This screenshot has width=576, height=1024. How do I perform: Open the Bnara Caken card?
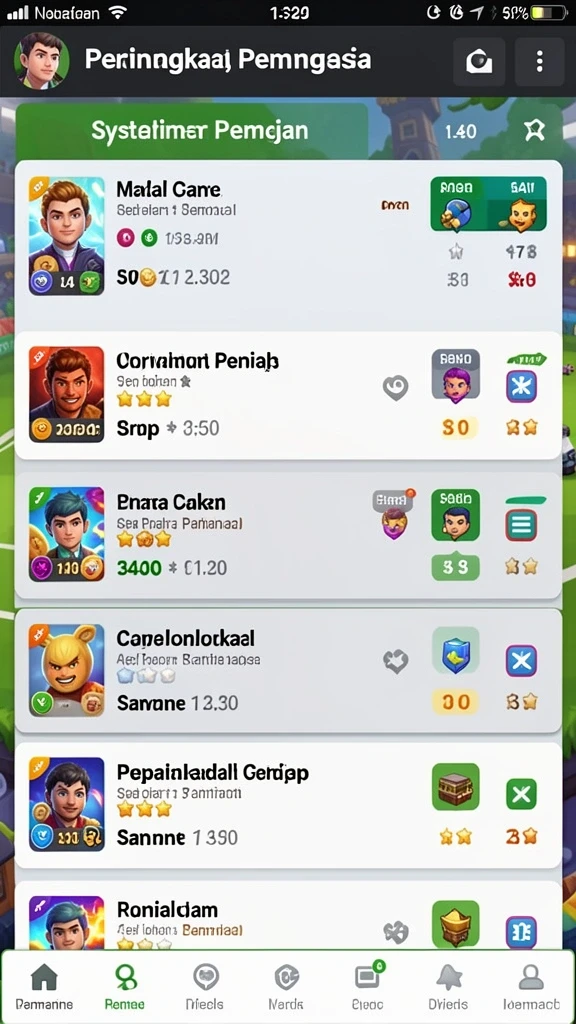coord(288,535)
